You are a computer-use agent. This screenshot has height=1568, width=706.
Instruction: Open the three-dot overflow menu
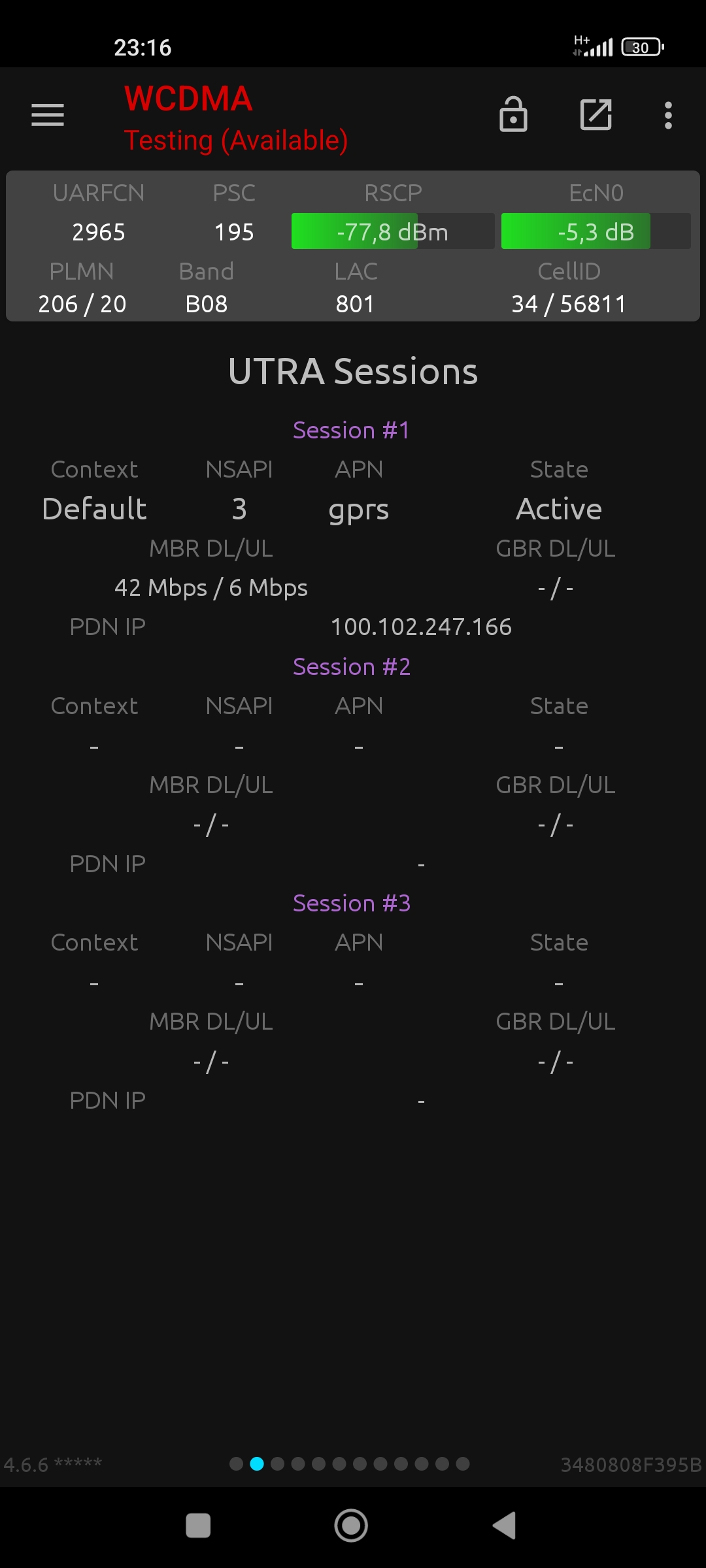pos(668,115)
